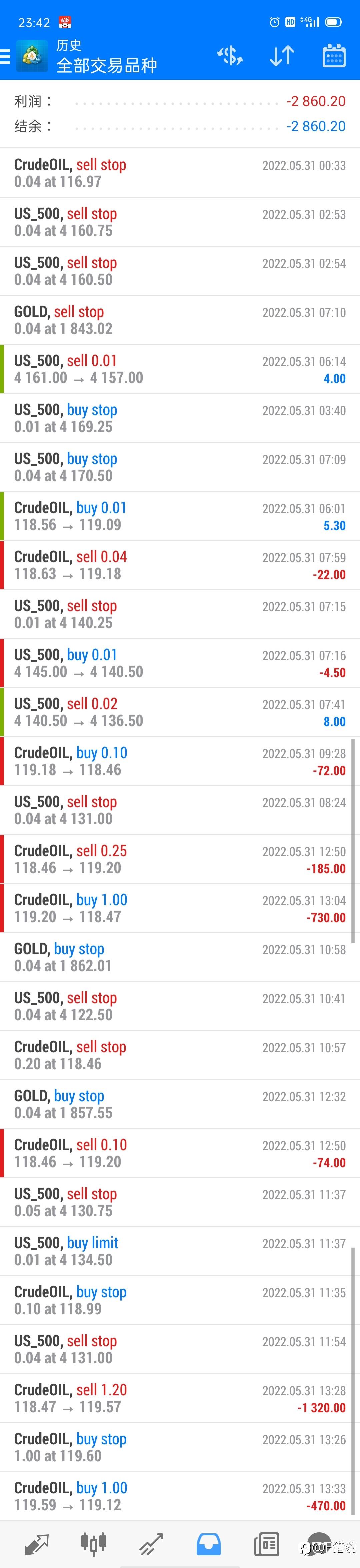View US_500 sell 0.02 deal with 8.00 profit
Image resolution: width=360 pixels, height=1568 pixels.
180,712
